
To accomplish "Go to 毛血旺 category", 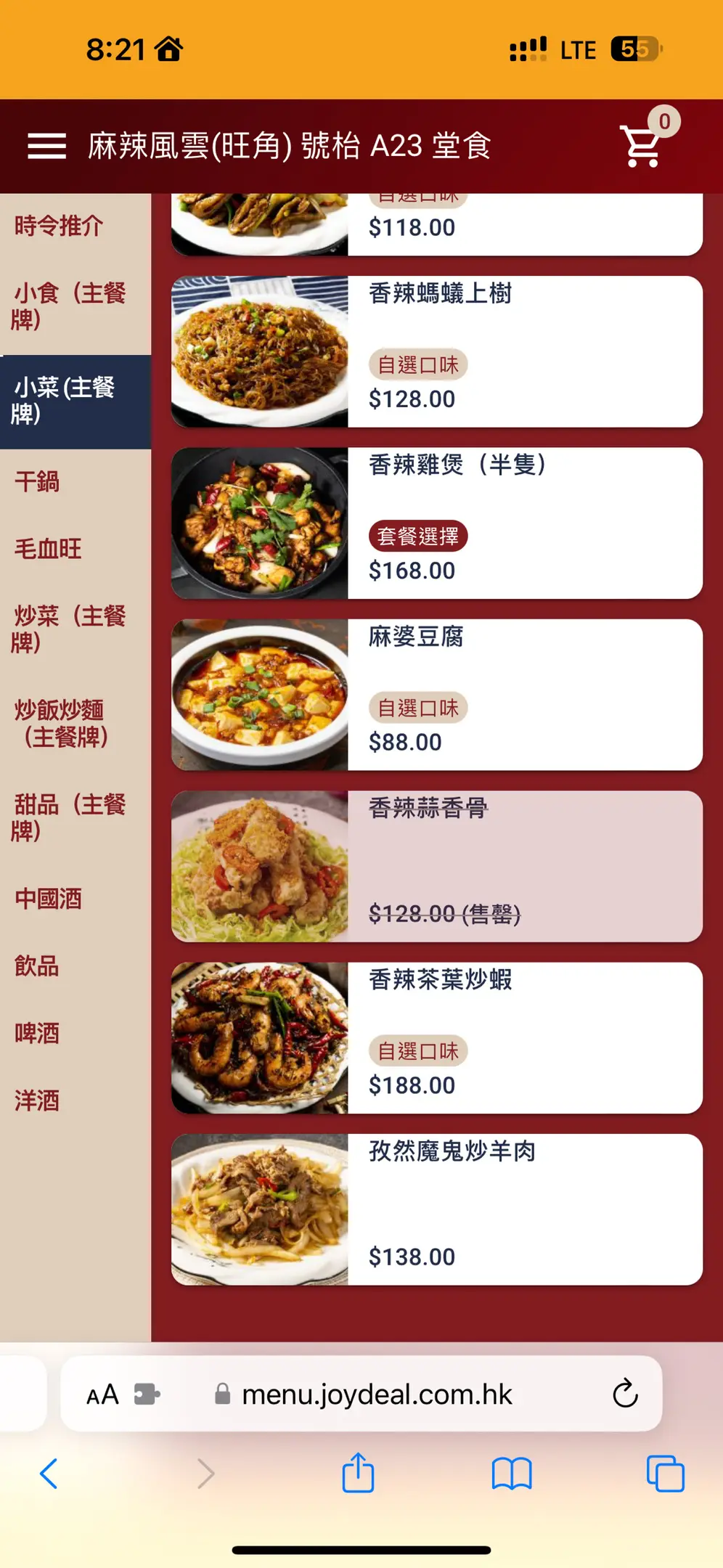I will pyautogui.click(x=49, y=549).
